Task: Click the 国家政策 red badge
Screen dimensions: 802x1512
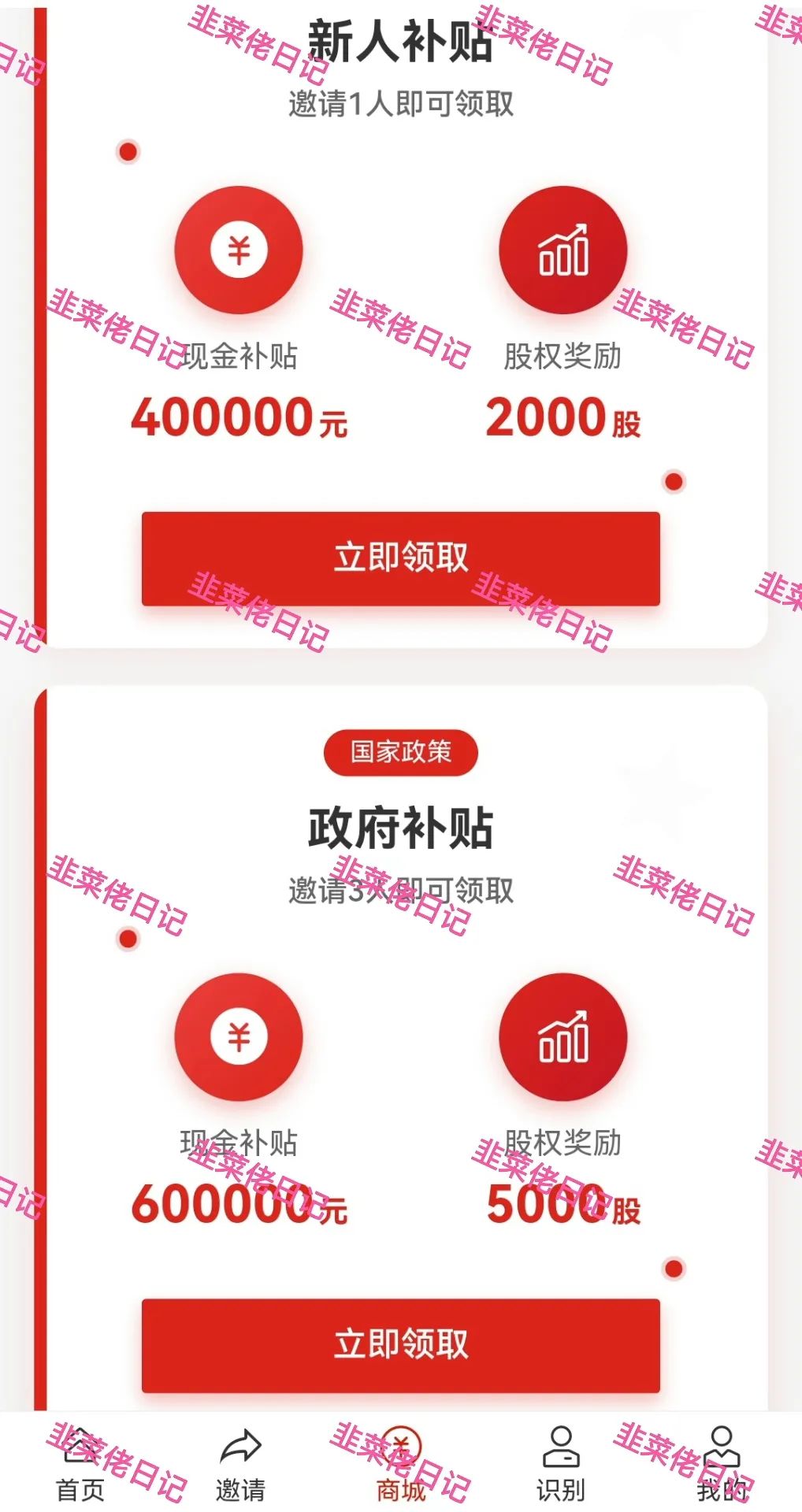Action: [x=400, y=753]
